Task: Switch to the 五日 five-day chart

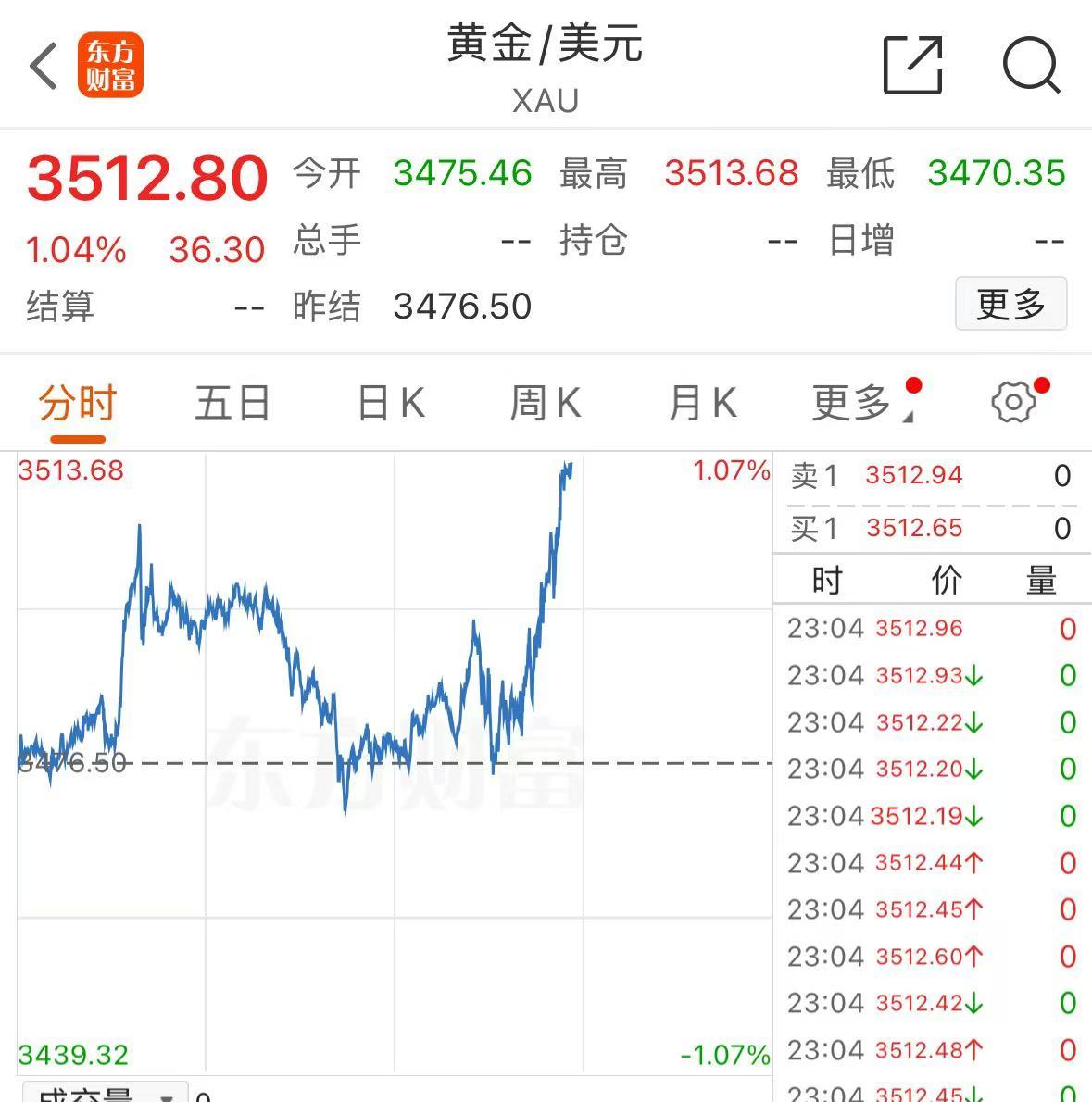Action: coord(232,401)
